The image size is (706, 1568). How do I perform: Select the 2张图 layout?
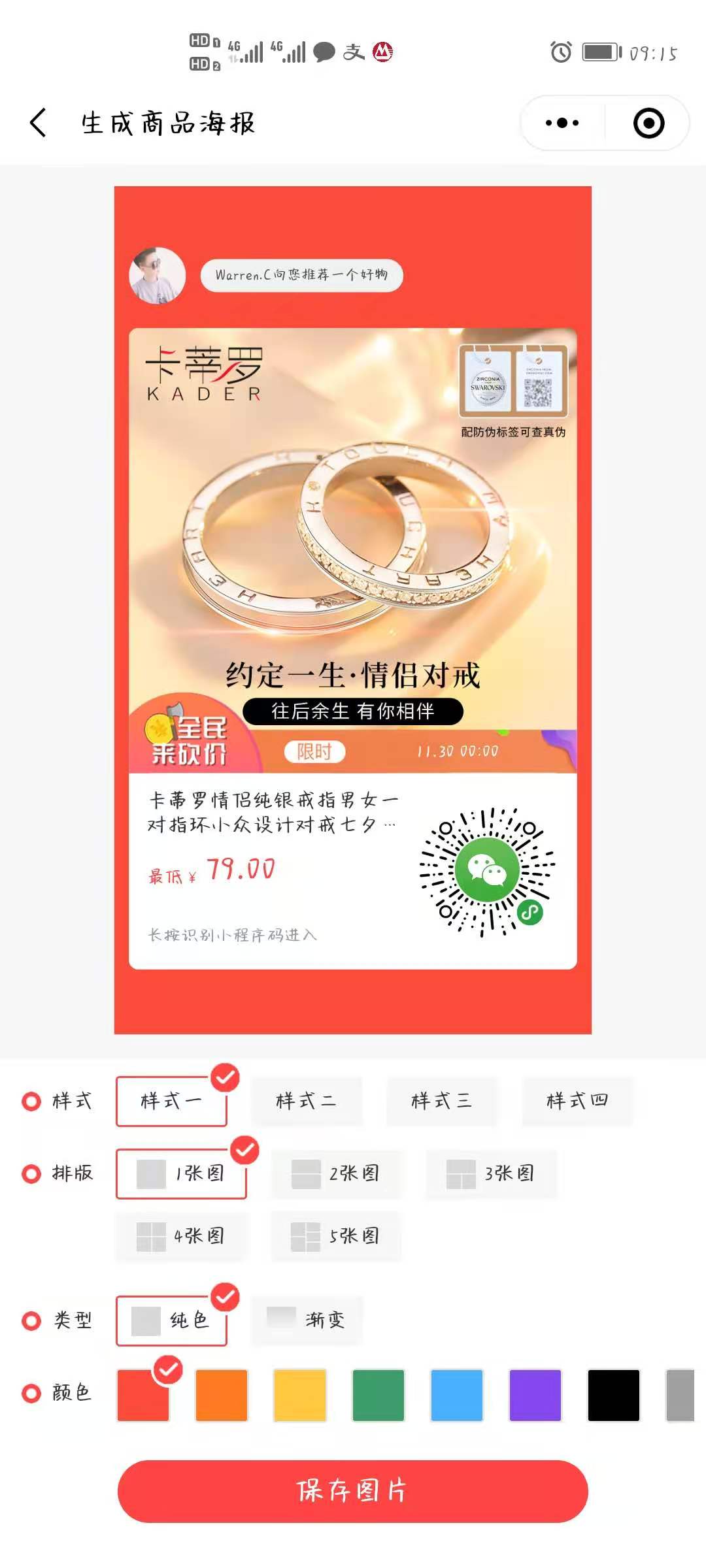click(336, 1174)
